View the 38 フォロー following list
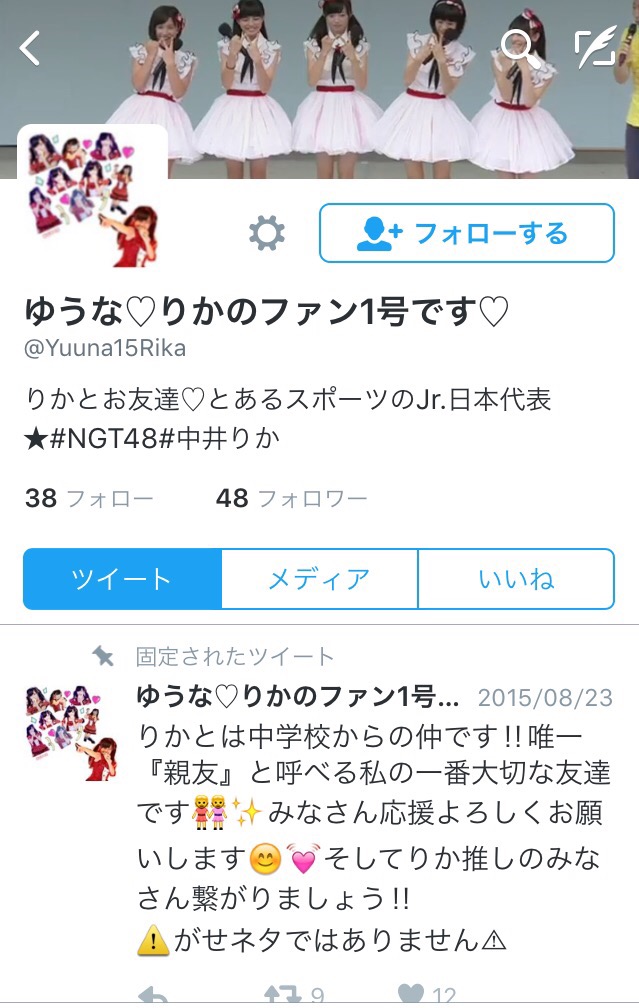 coord(88,498)
